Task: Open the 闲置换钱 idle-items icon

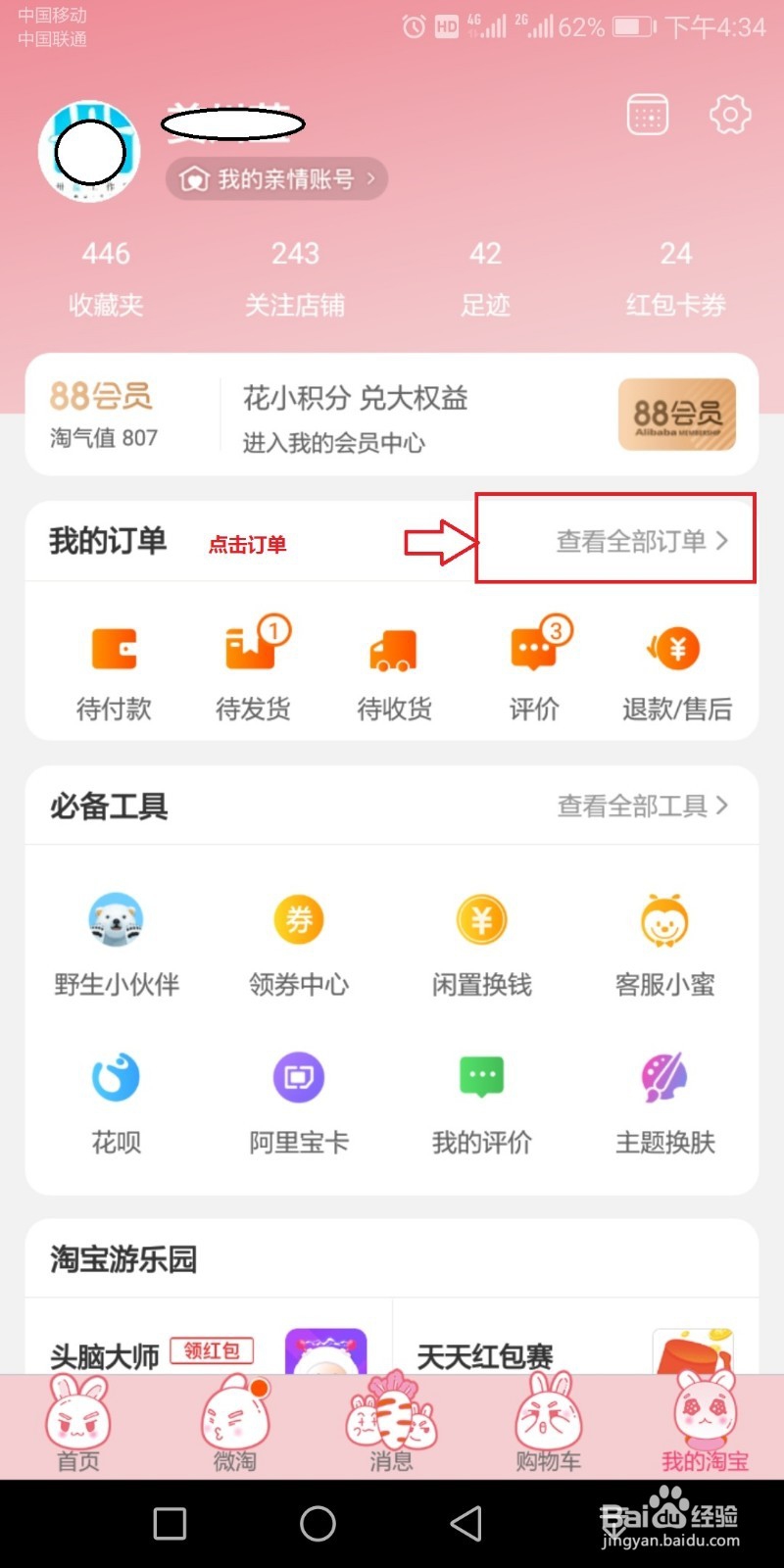Action: pos(480,941)
